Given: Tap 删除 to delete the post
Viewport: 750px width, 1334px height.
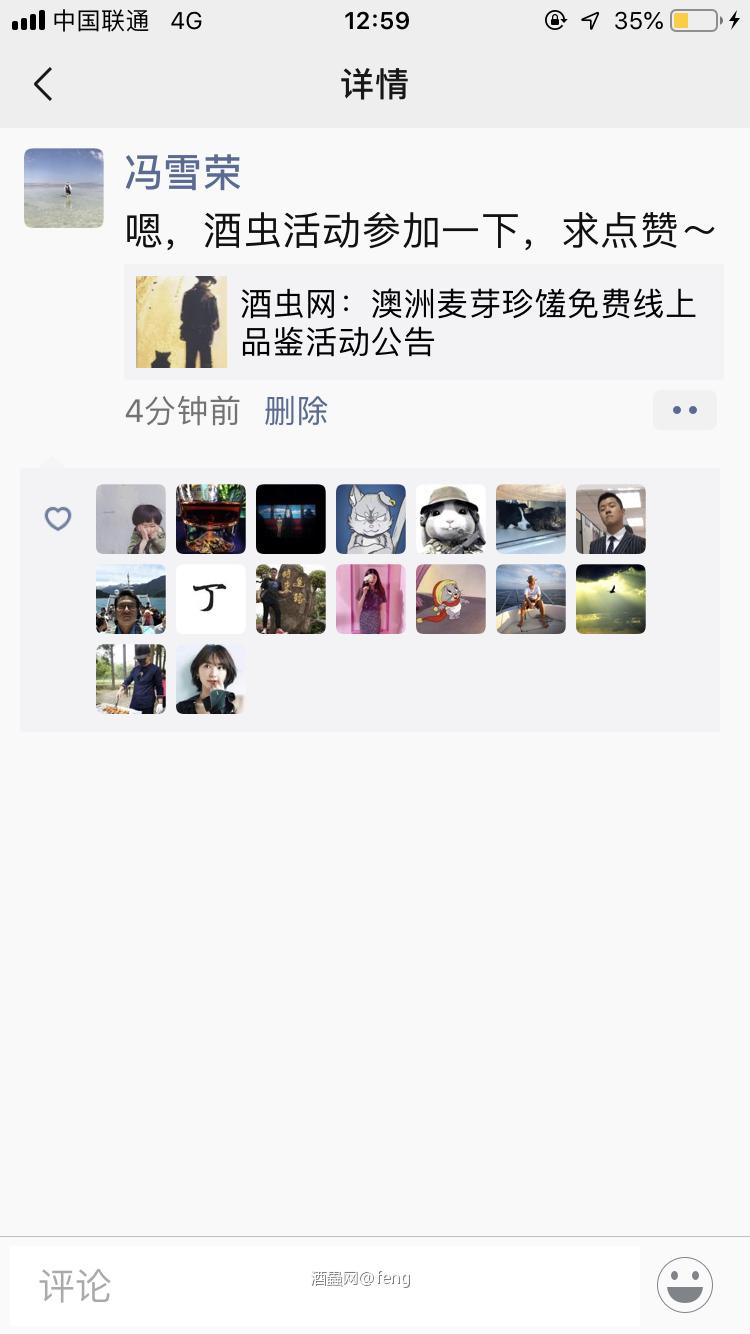Looking at the screenshot, I should click(x=295, y=411).
